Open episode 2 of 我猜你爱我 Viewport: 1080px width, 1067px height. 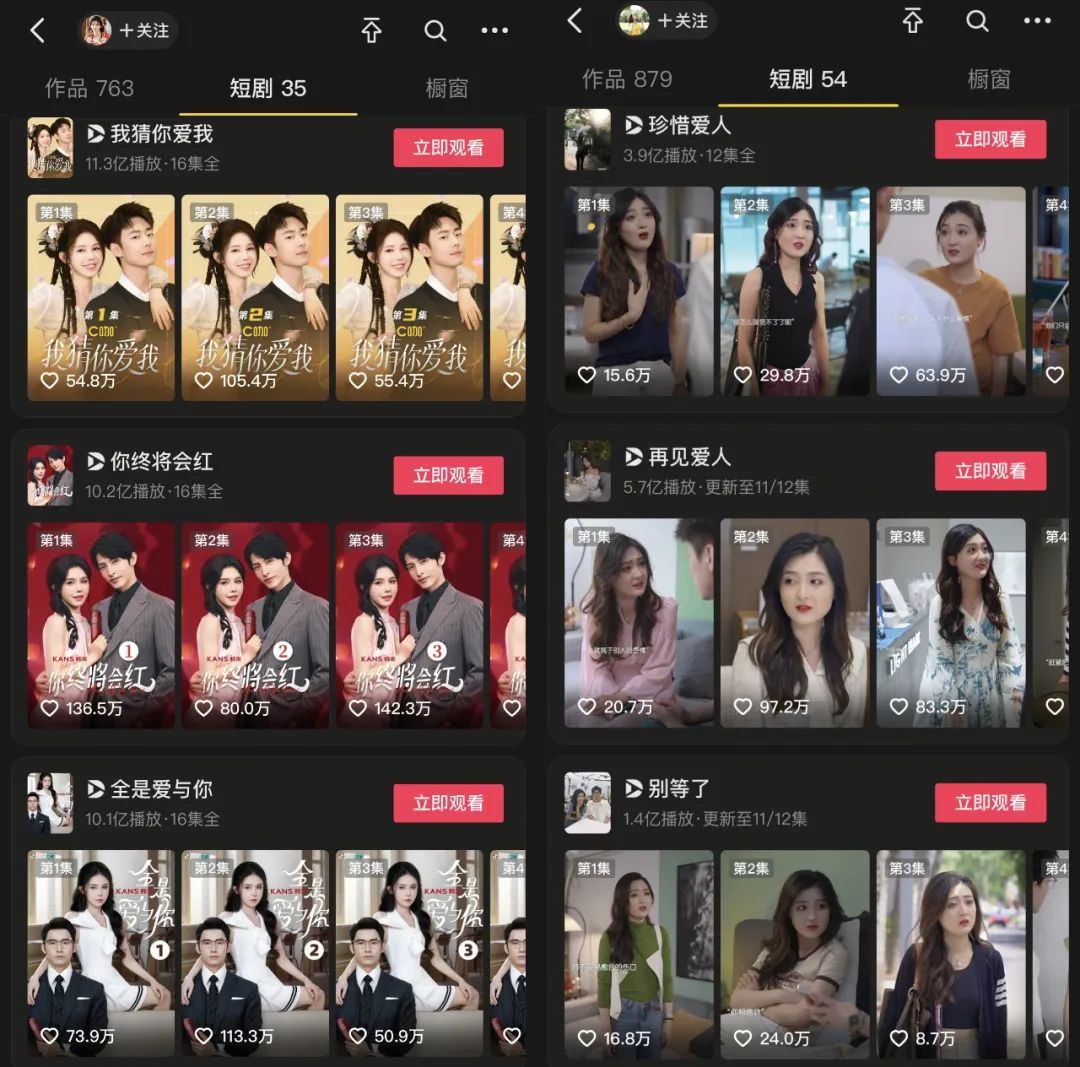(x=255, y=297)
